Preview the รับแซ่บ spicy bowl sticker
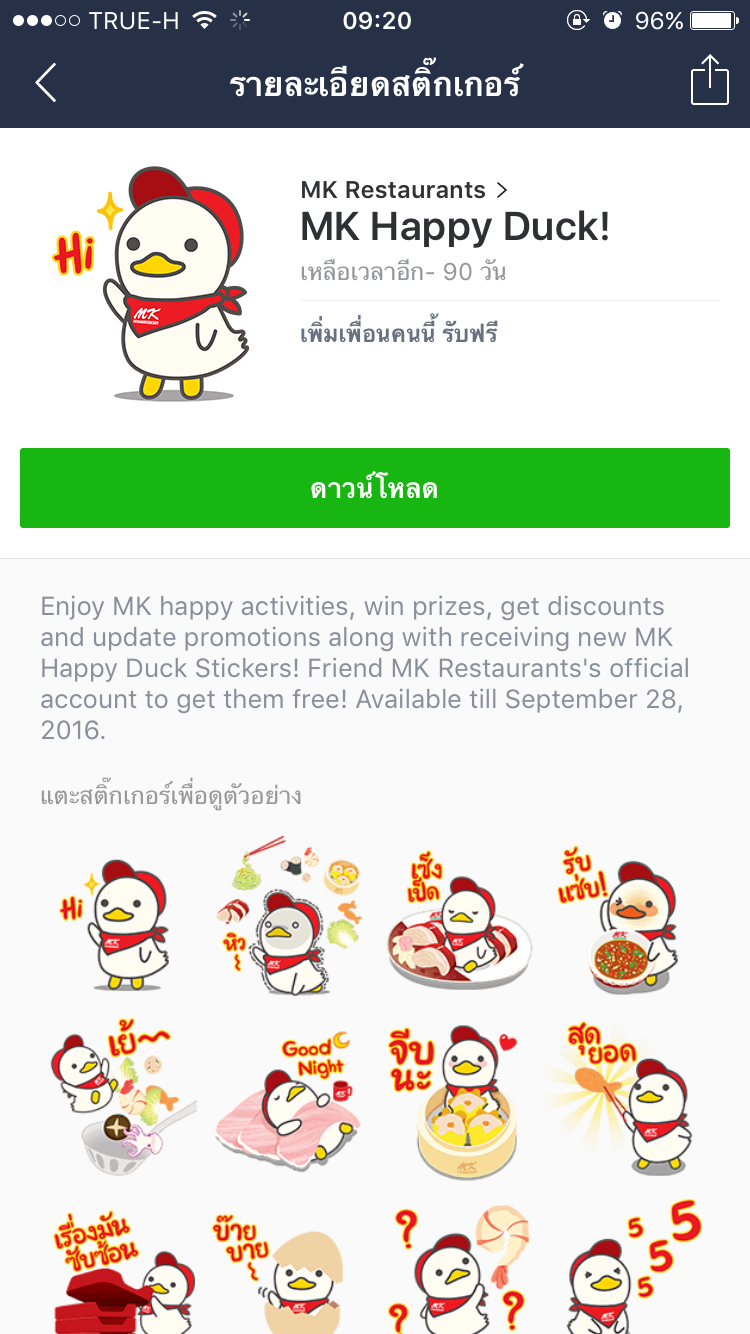 (x=624, y=922)
